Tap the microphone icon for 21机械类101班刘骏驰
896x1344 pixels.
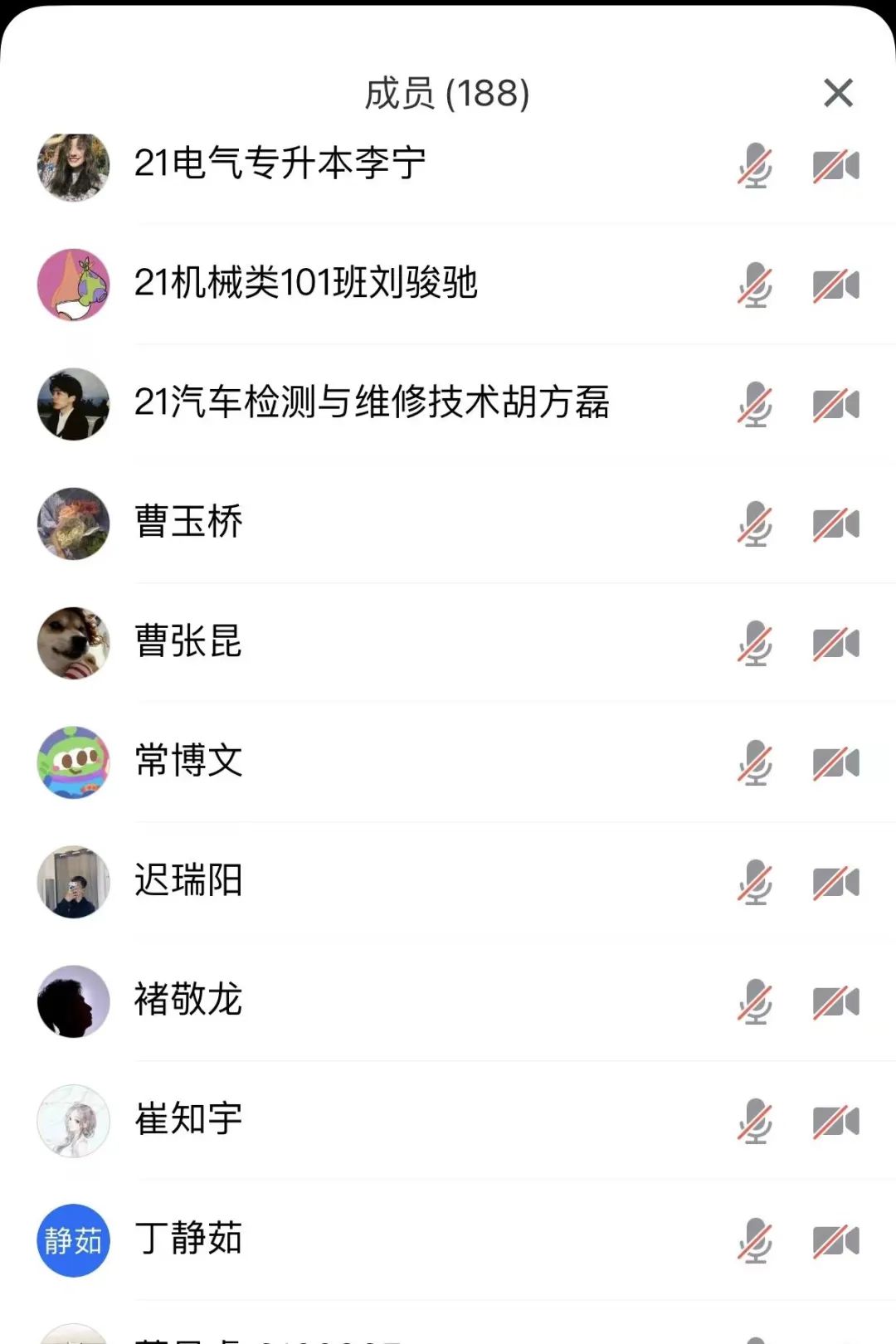(x=755, y=285)
